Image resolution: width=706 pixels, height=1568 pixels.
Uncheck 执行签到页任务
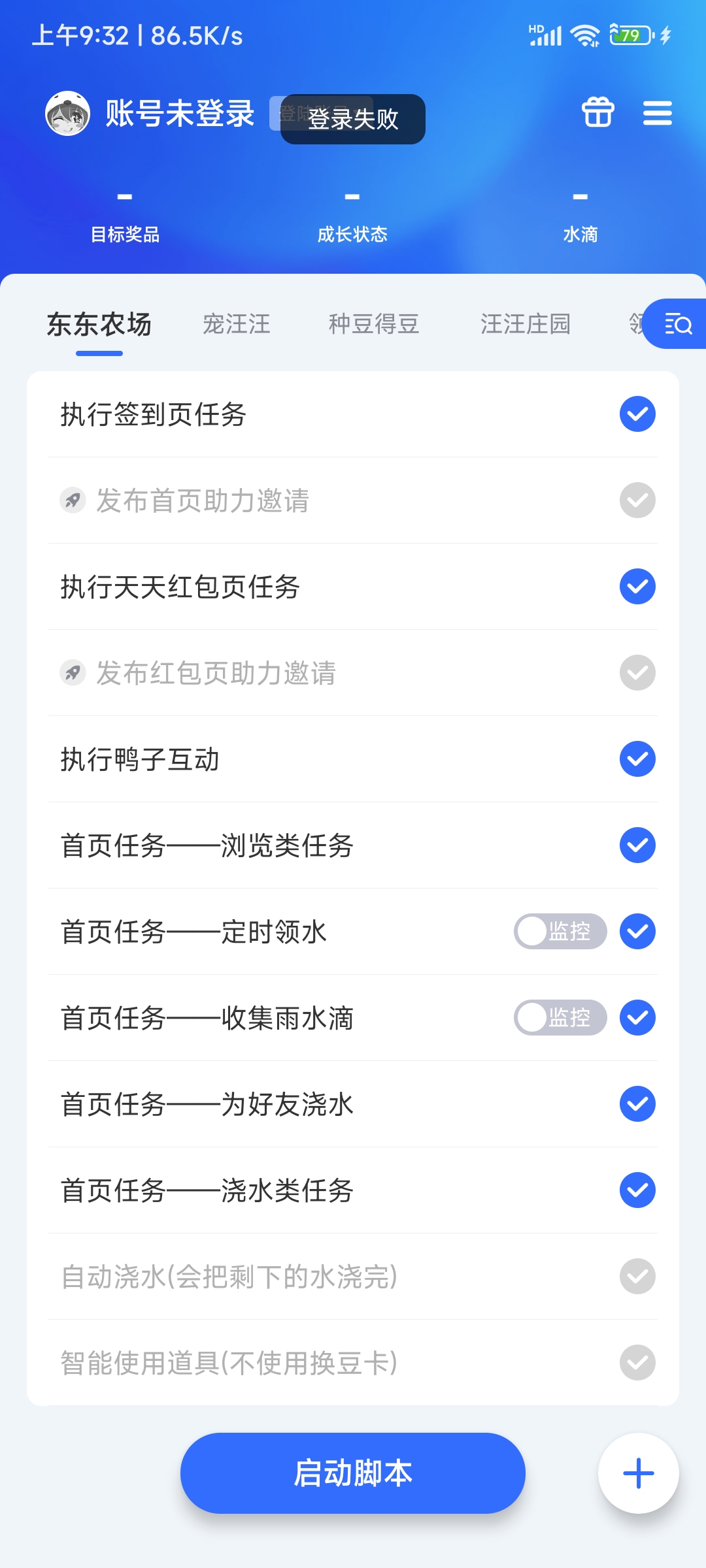tap(637, 414)
